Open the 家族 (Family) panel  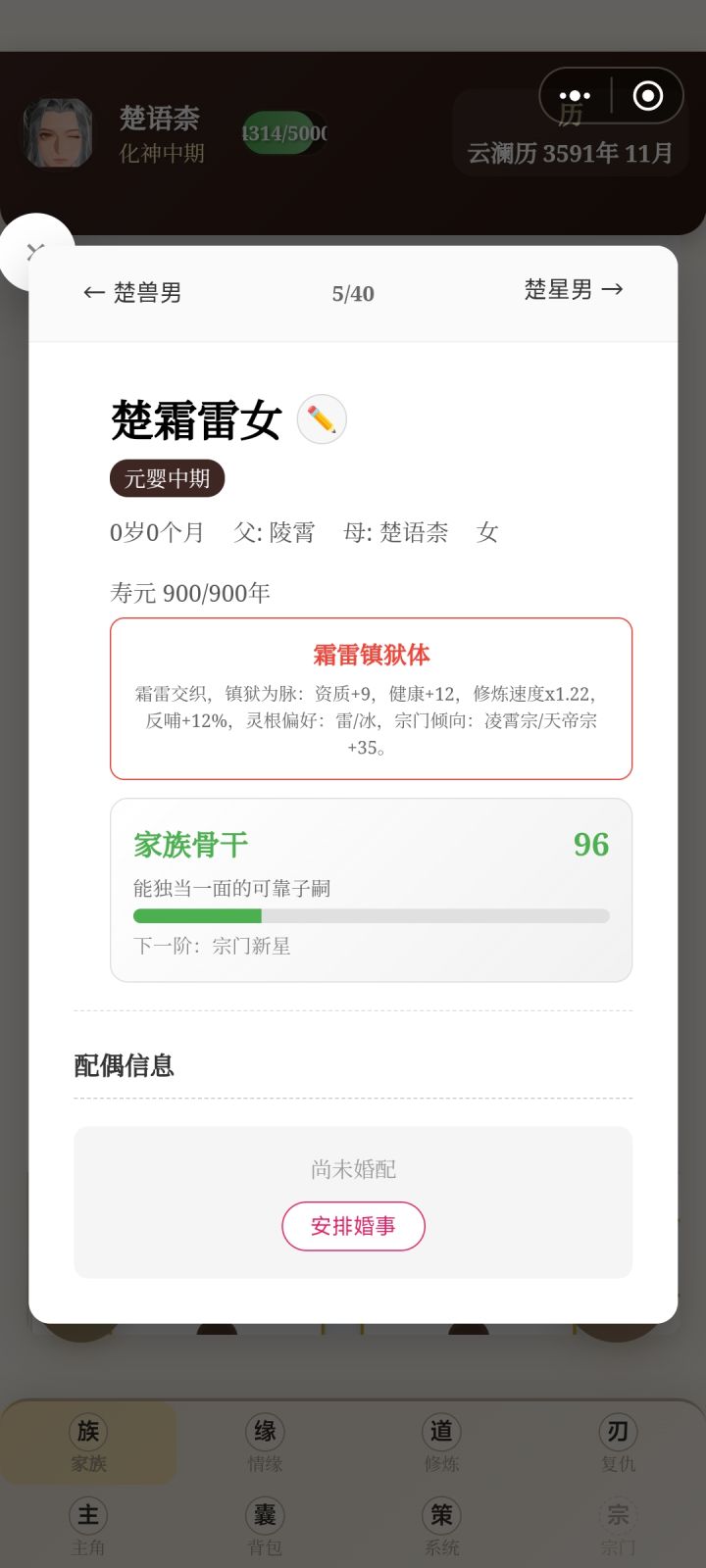(87, 1442)
